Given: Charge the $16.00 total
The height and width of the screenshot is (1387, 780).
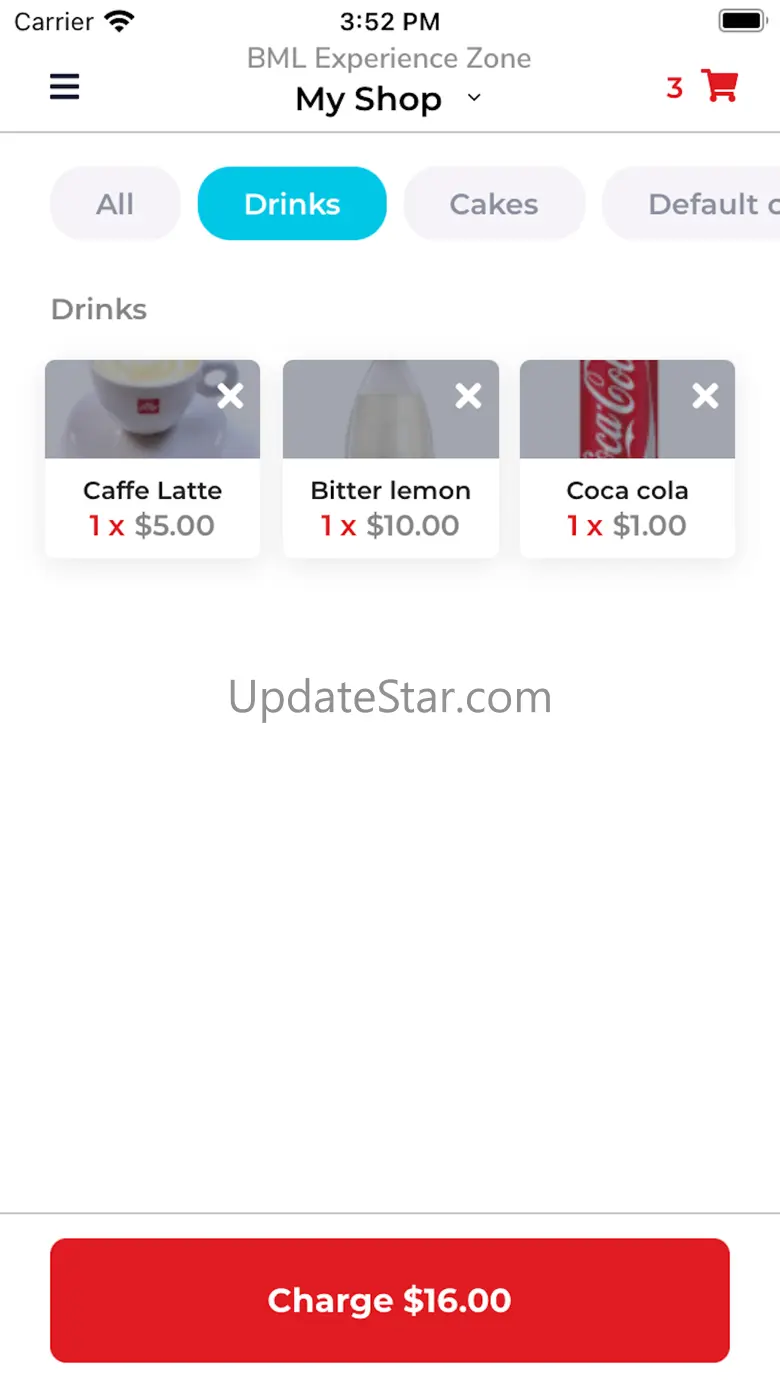Looking at the screenshot, I should (390, 1300).
